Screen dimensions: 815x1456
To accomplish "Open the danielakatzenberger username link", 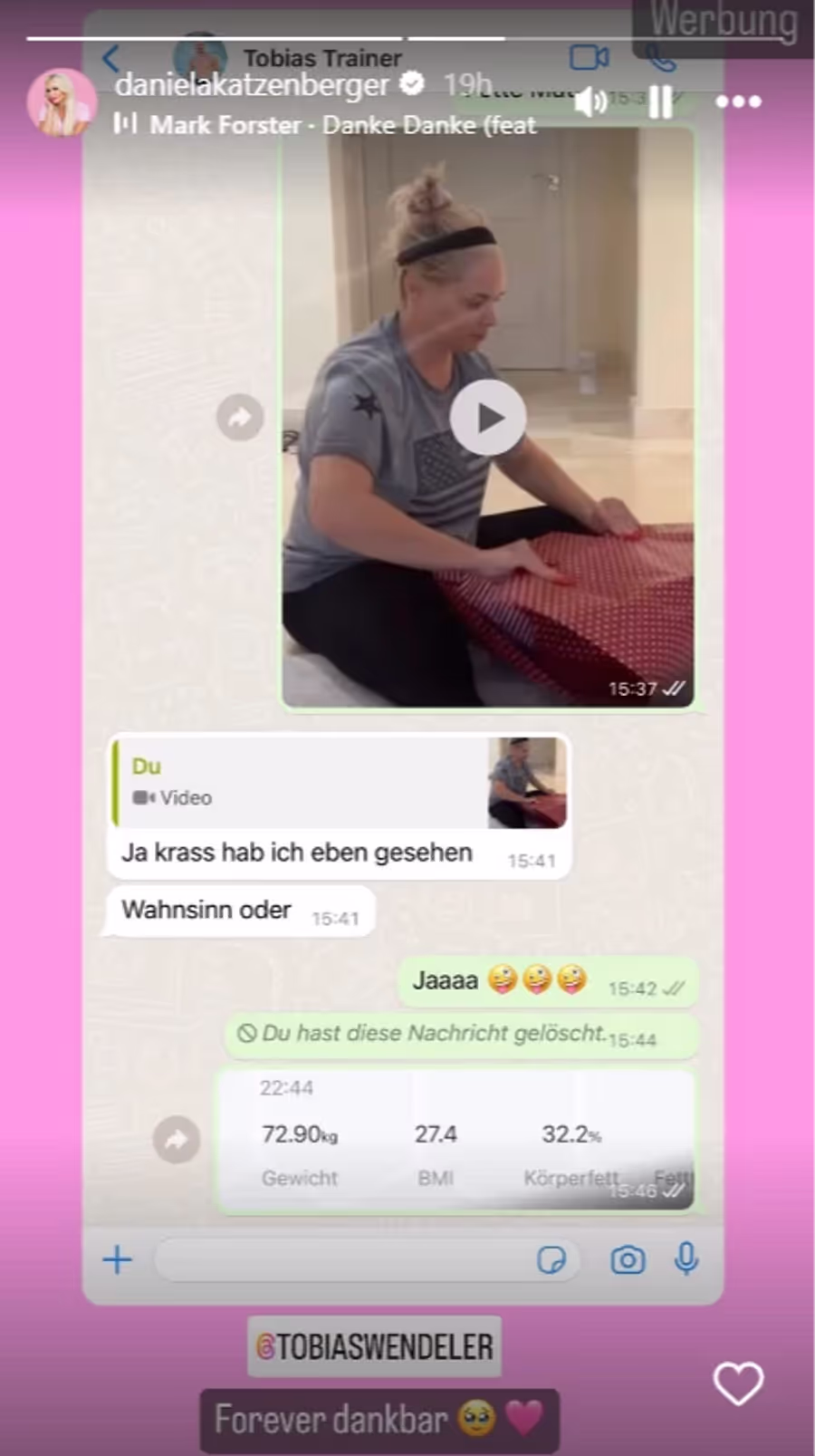I will coord(253,85).
